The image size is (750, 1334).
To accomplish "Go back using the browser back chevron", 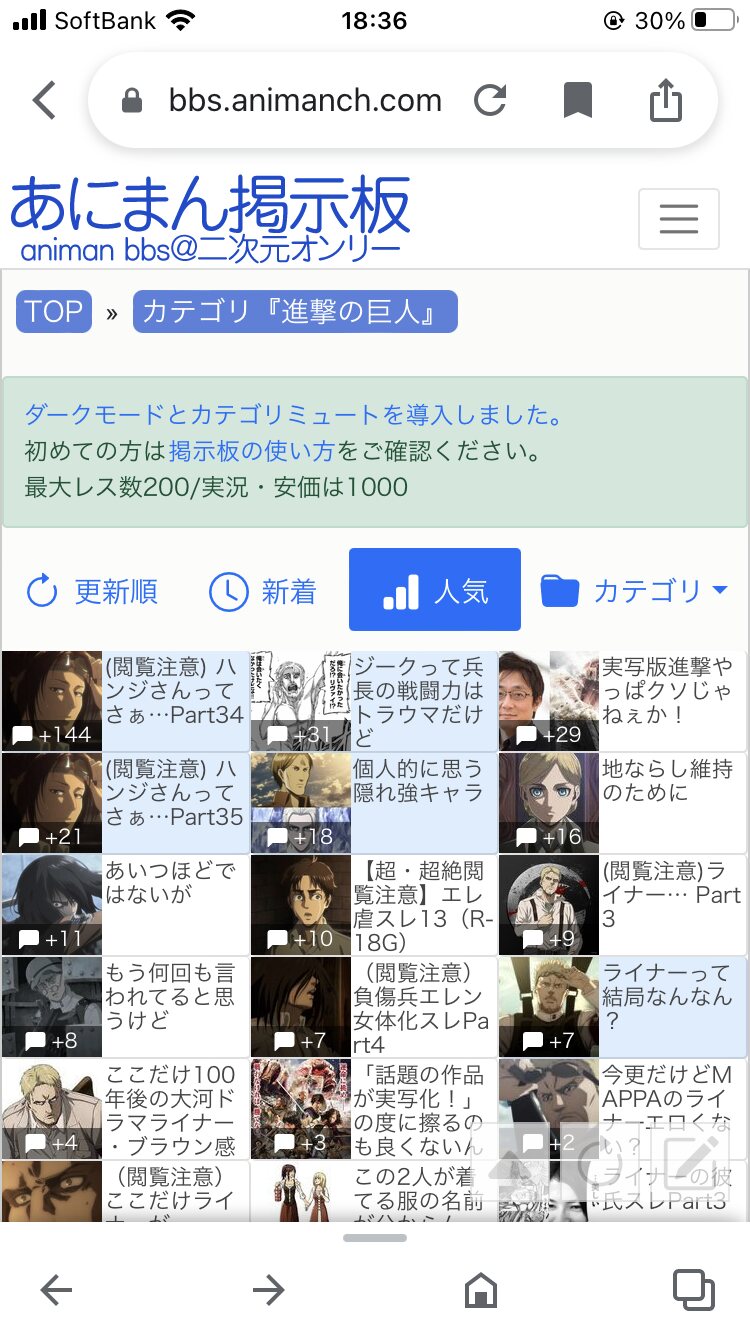I will point(44,101).
